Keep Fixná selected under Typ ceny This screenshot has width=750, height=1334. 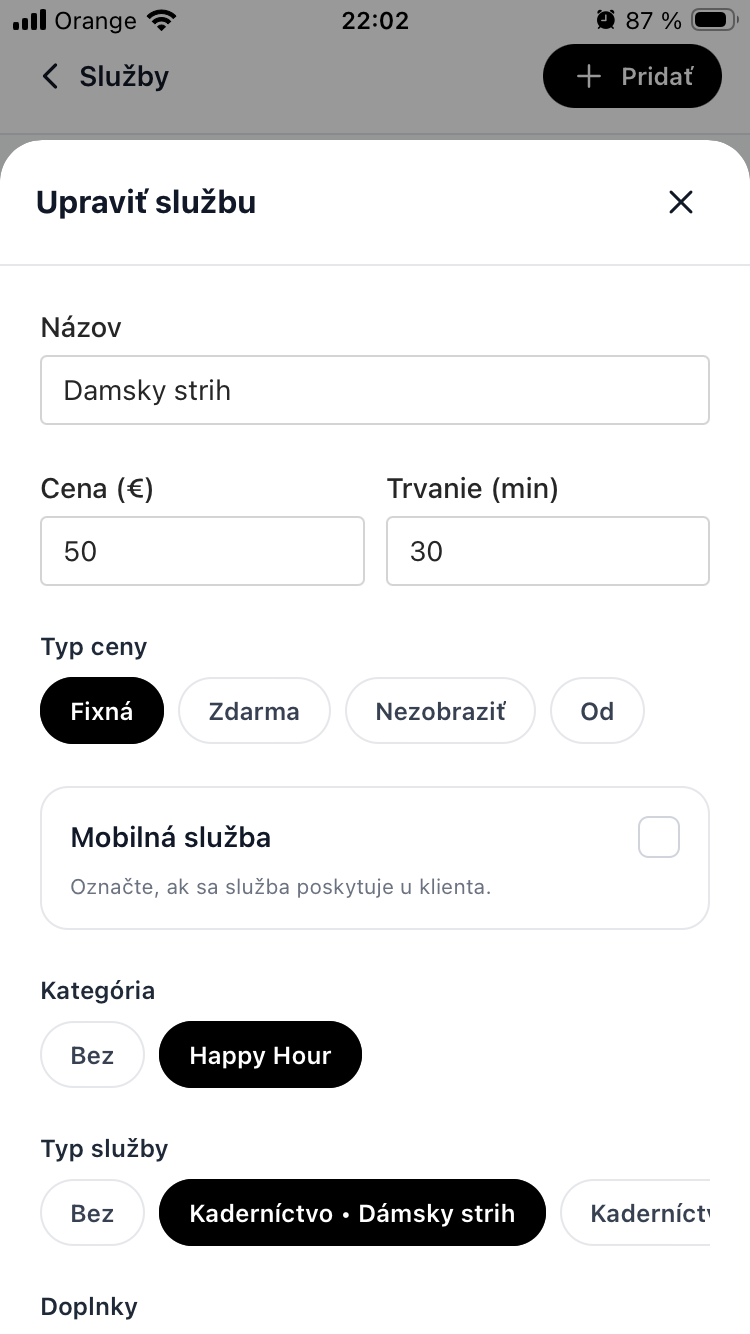pos(101,711)
